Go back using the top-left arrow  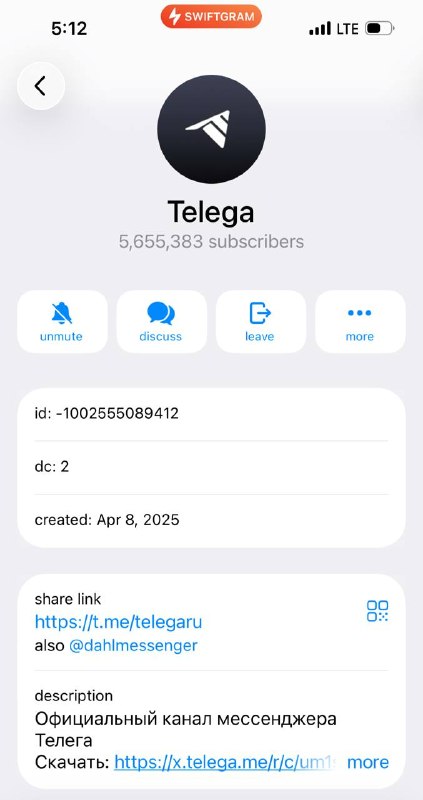(x=41, y=86)
